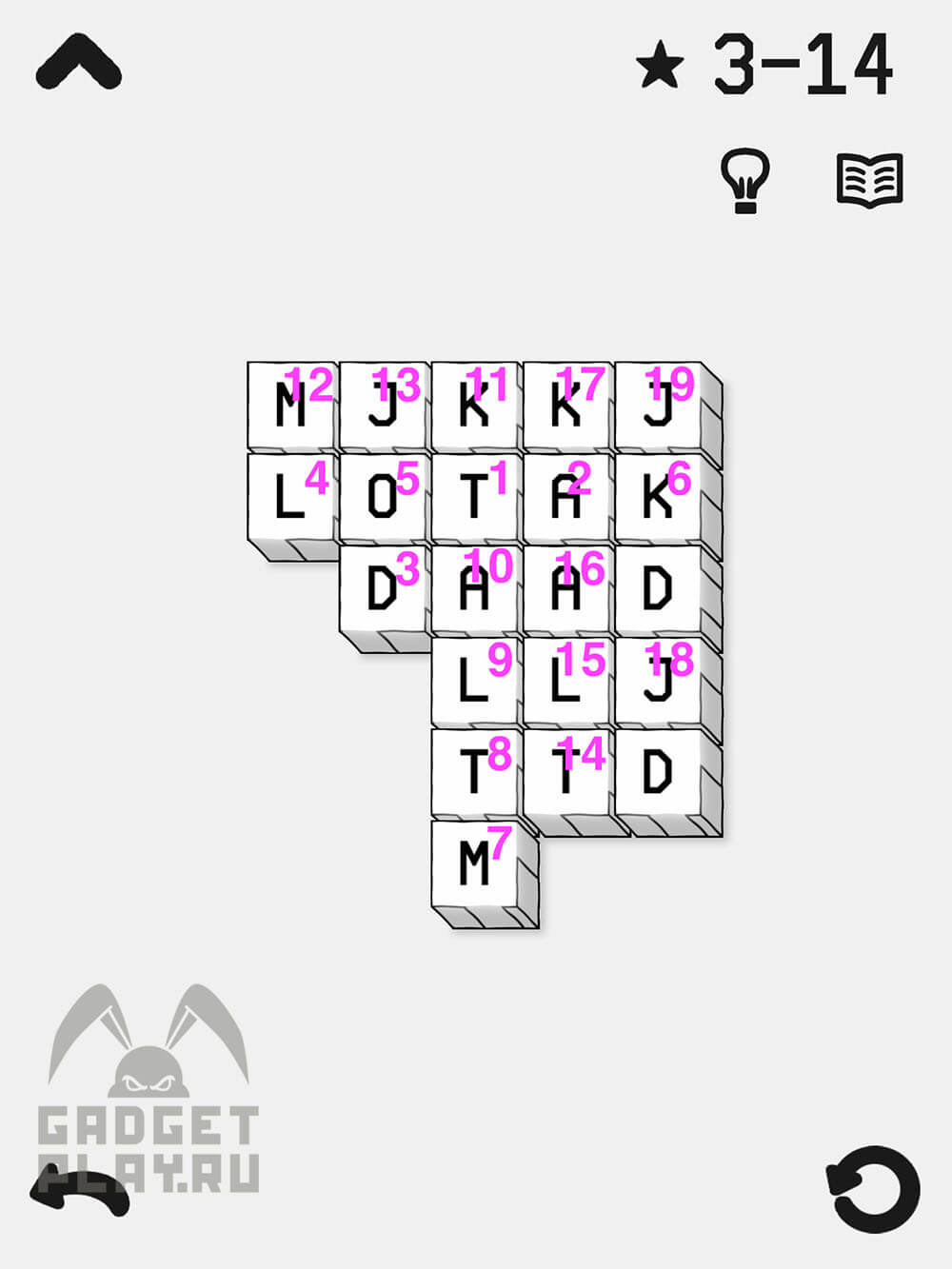This screenshot has width=952, height=1269.
Task: Select the T tile numbered 14
Action: pos(566,773)
